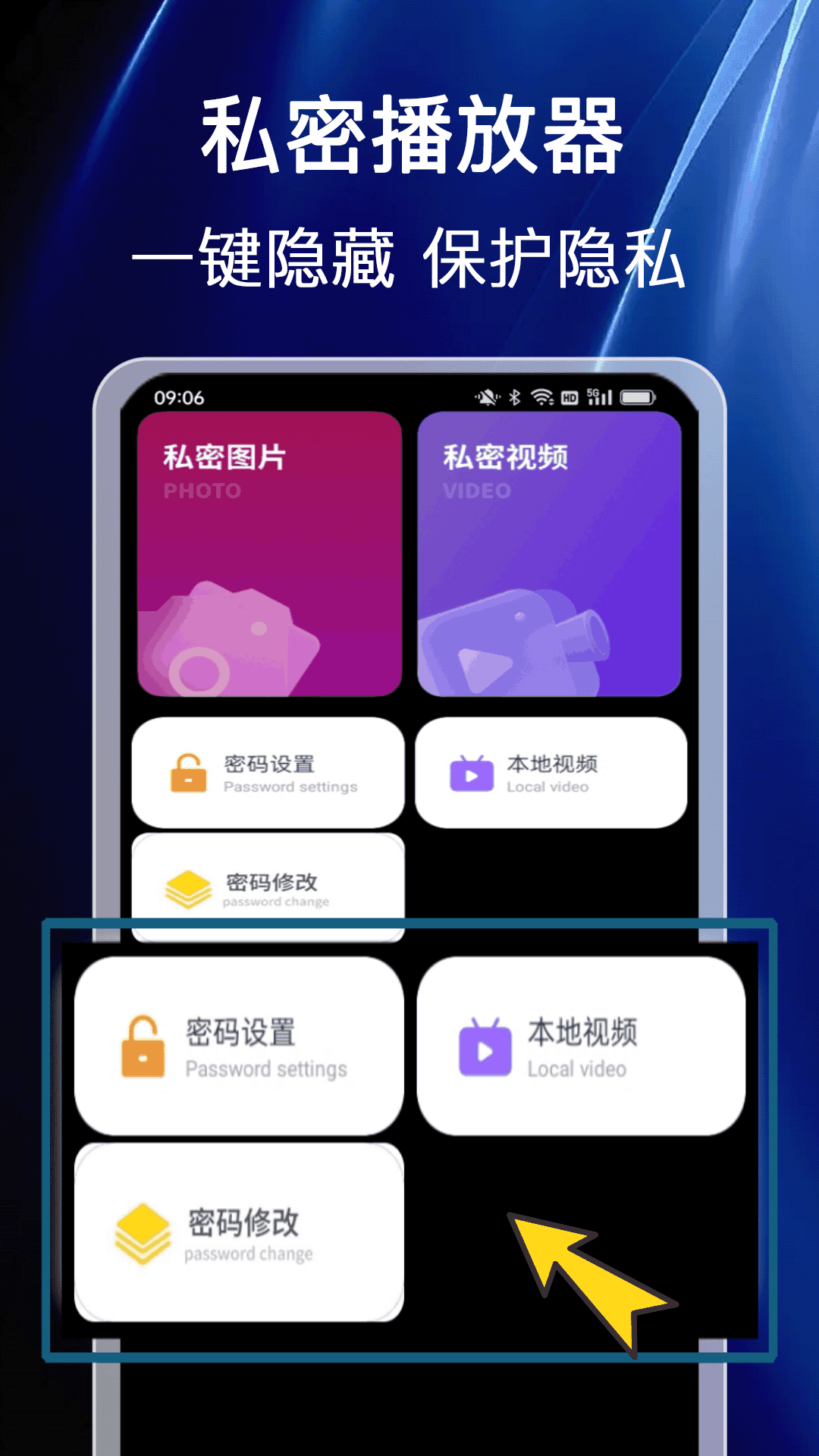Click the Bluetooth icon in the status bar
819x1456 pixels.
coord(515,396)
